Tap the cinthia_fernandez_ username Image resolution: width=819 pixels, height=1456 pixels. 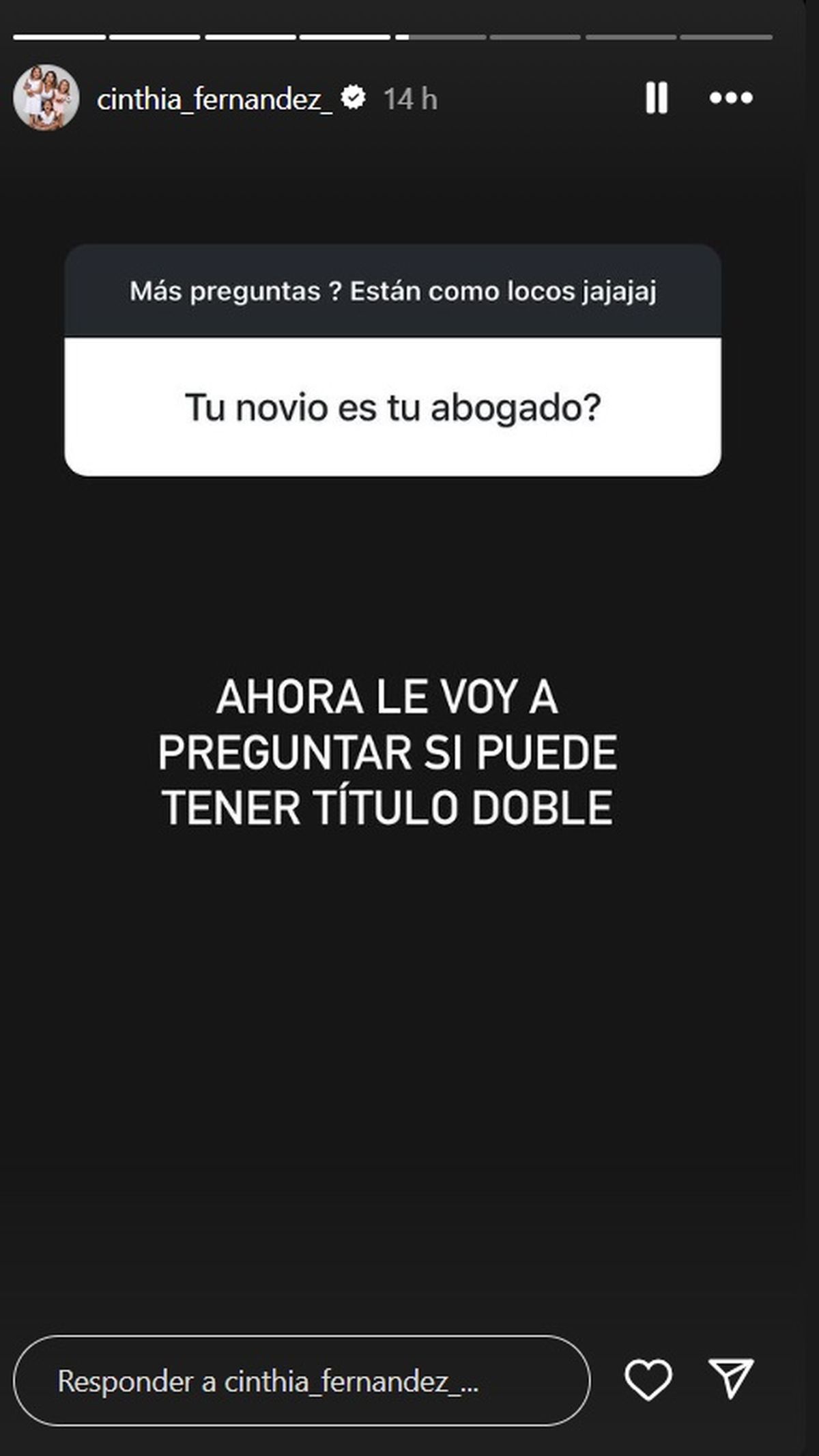click(x=215, y=100)
